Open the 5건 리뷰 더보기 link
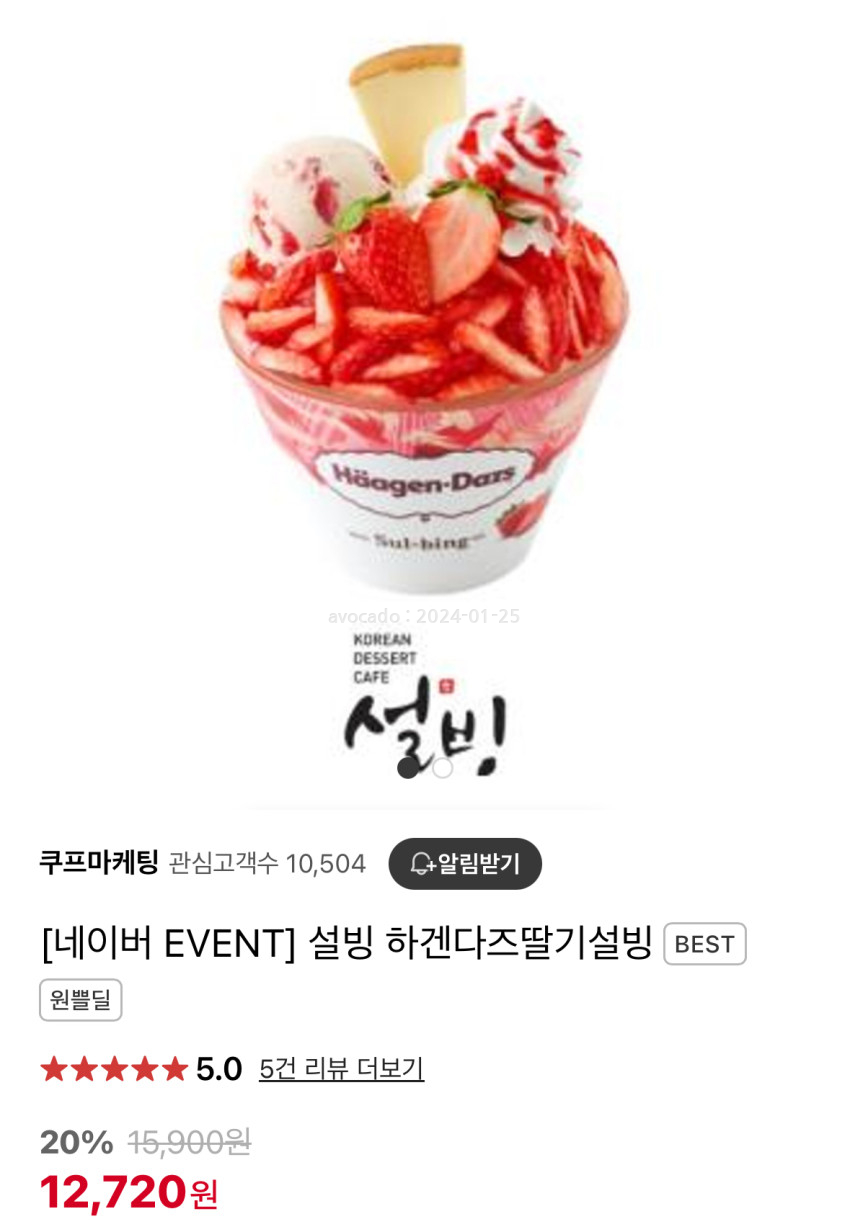Viewport: 850px width, 1232px height. click(341, 1069)
